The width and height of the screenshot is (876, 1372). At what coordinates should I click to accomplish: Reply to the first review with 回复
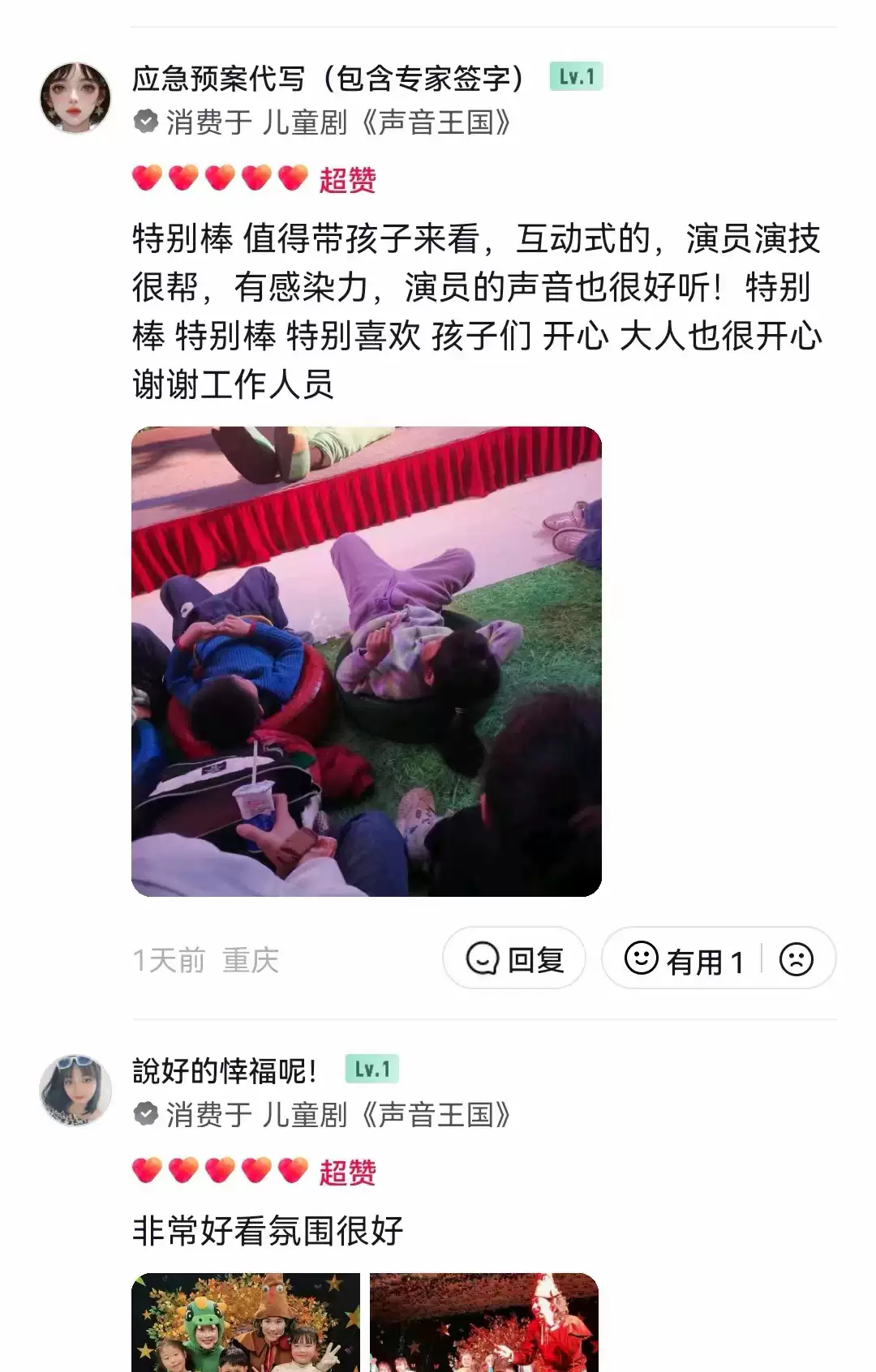[x=514, y=959]
